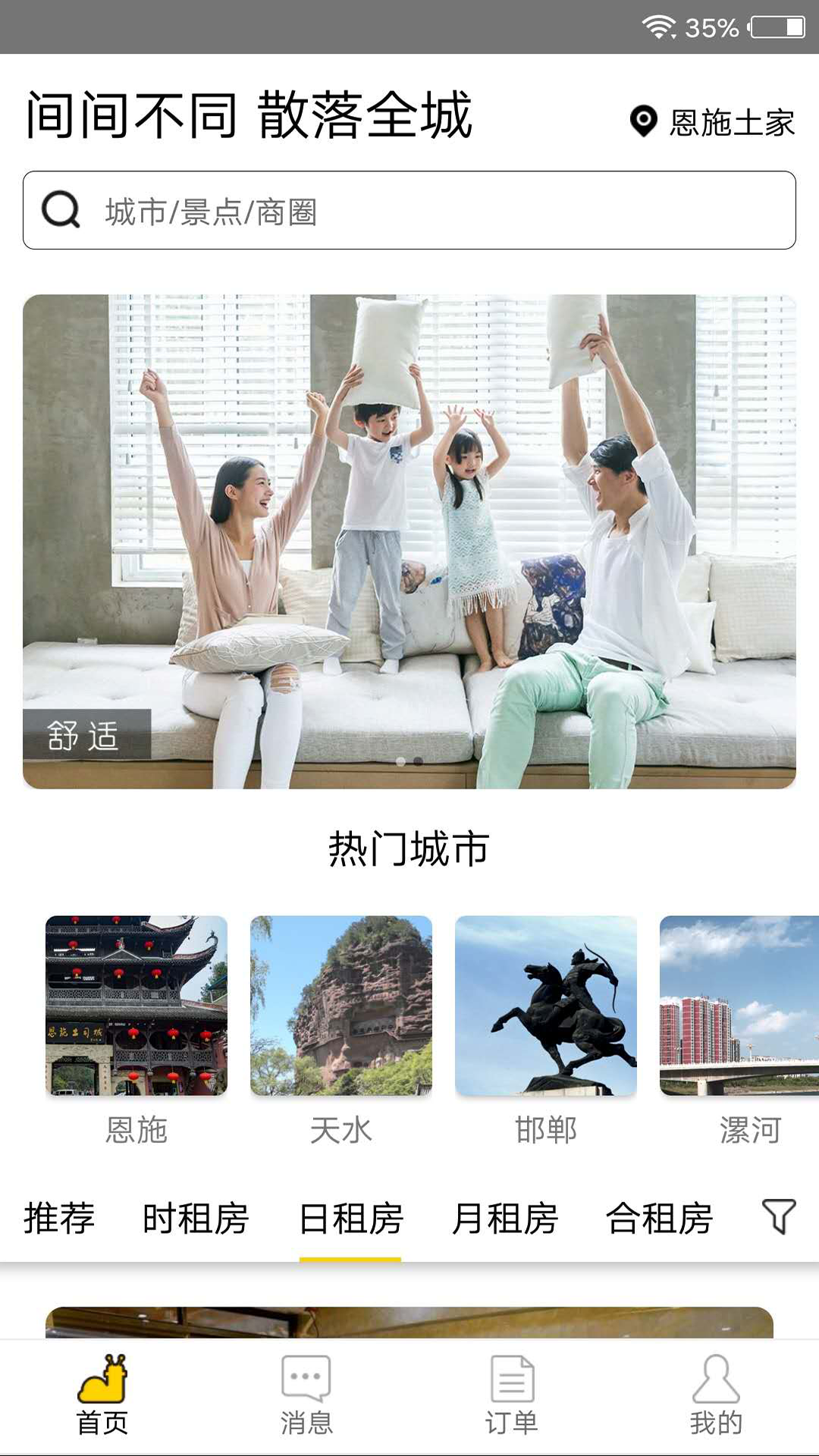Show 合租房 listings
This screenshot has height=1456, width=819.
pyautogui.click(x=659, y=1219)
